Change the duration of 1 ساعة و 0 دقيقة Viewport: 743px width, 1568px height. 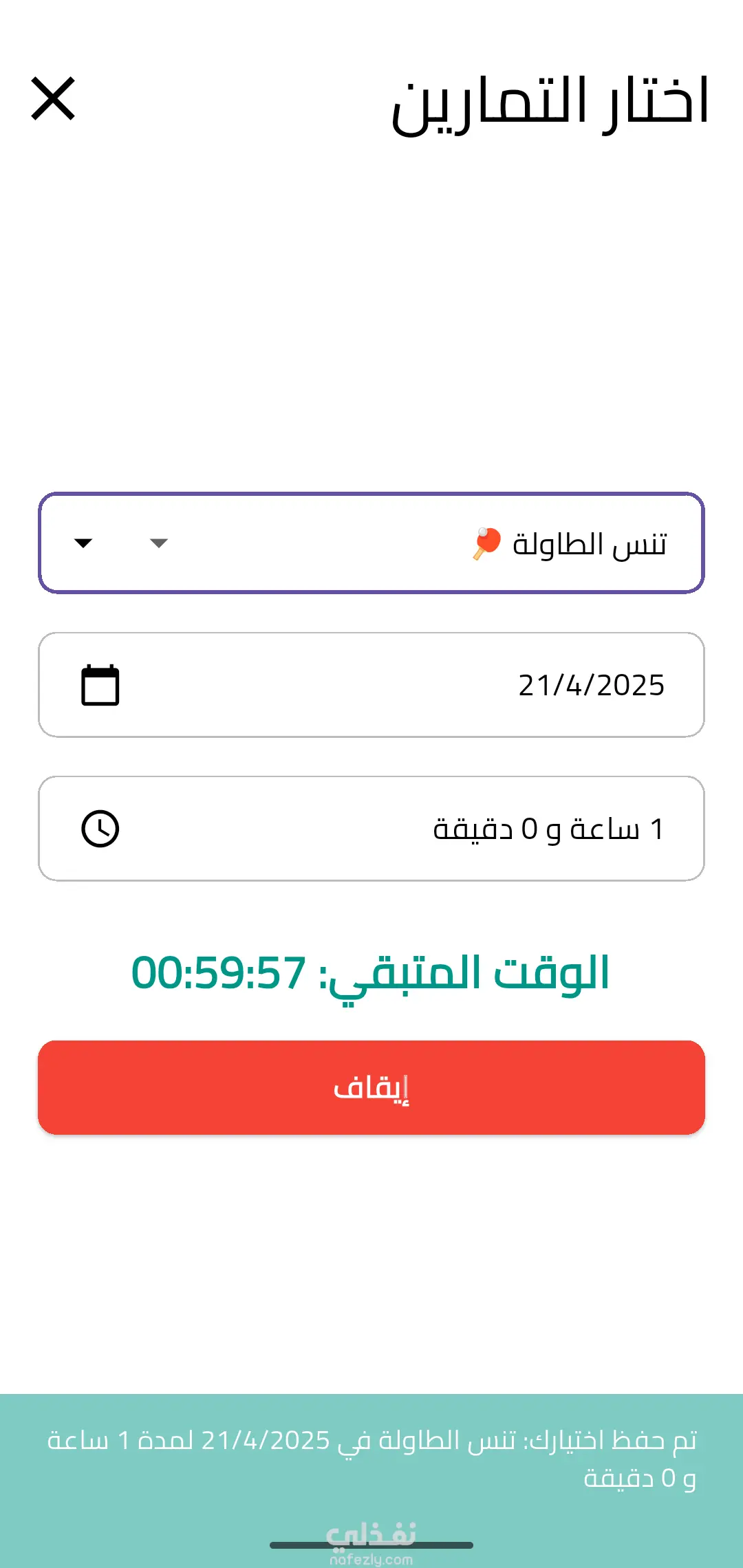click(371, 829)
